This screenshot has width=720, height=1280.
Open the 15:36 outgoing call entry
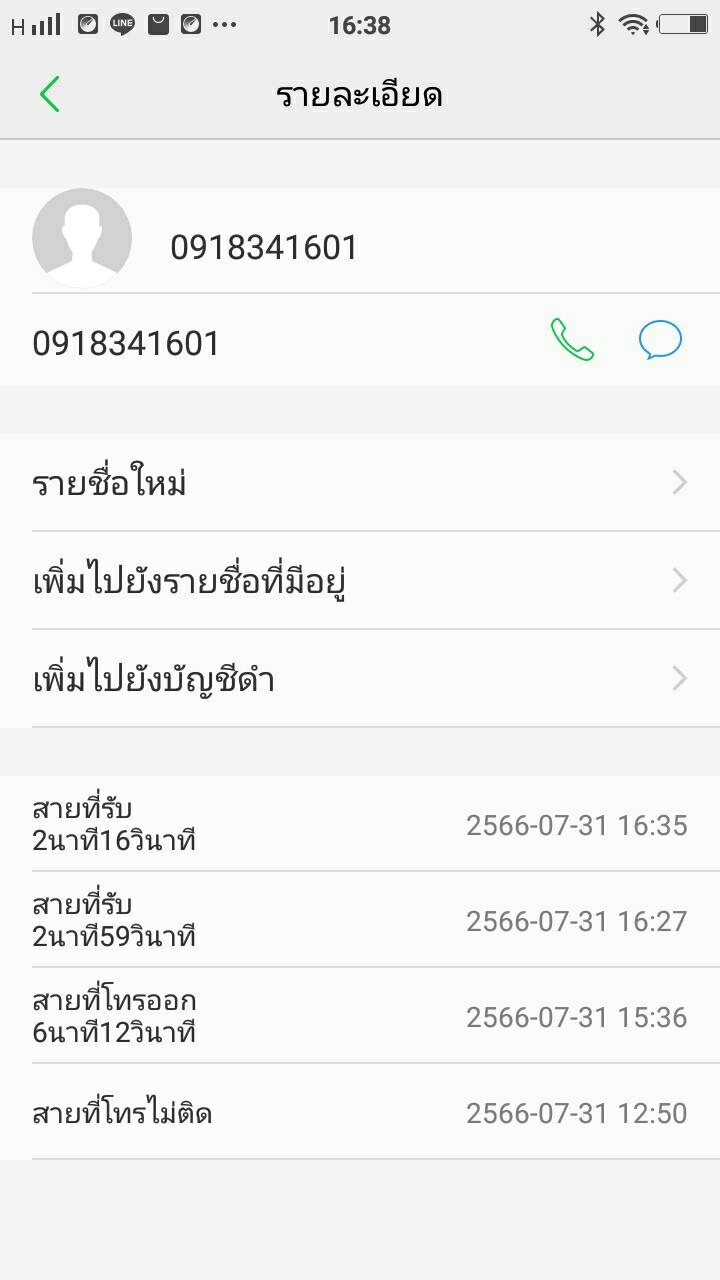(x=360, y=1017)
